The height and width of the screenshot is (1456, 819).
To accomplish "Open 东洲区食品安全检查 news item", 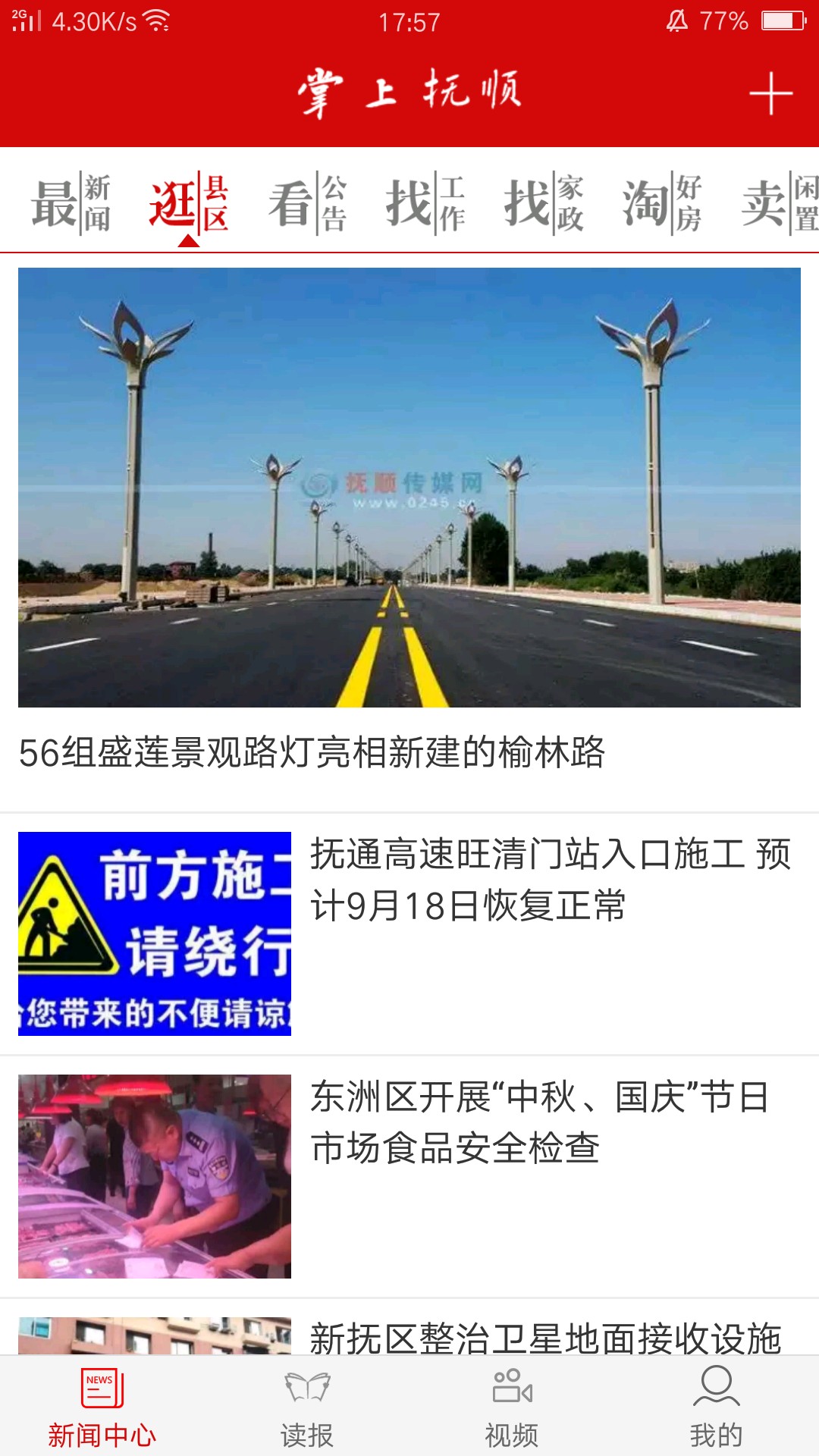I will [x=538, y=1122].
